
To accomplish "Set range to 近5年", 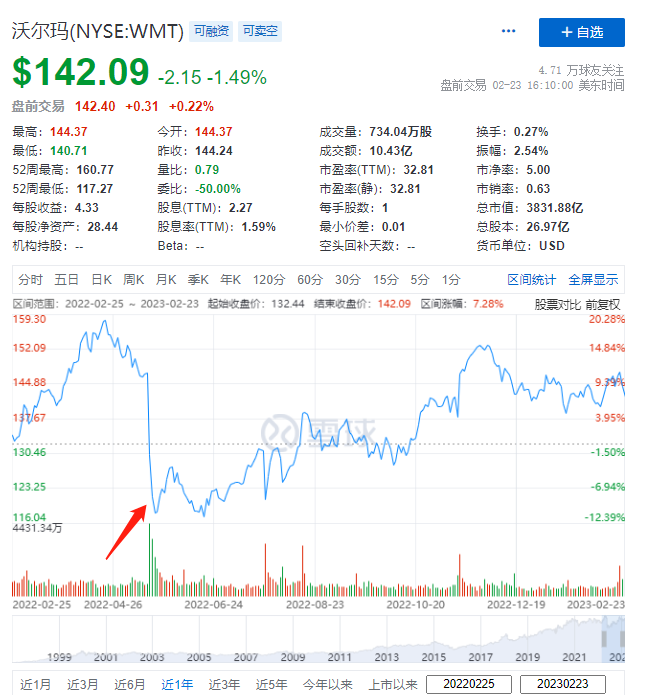I will coord(272,684).
